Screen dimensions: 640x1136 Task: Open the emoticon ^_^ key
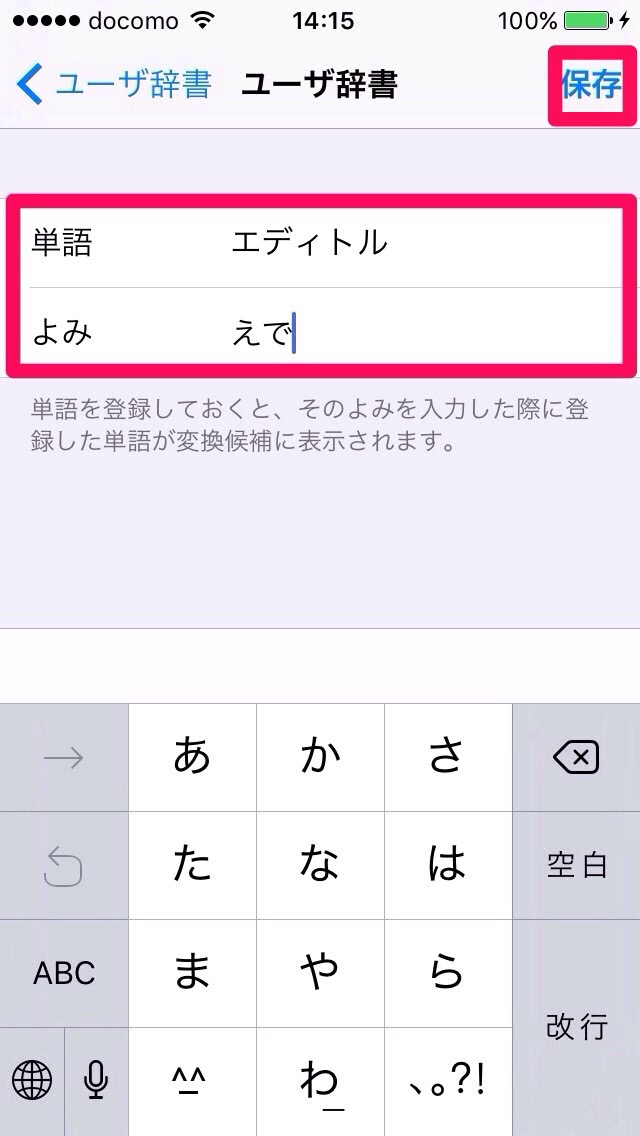point(192,1079)
